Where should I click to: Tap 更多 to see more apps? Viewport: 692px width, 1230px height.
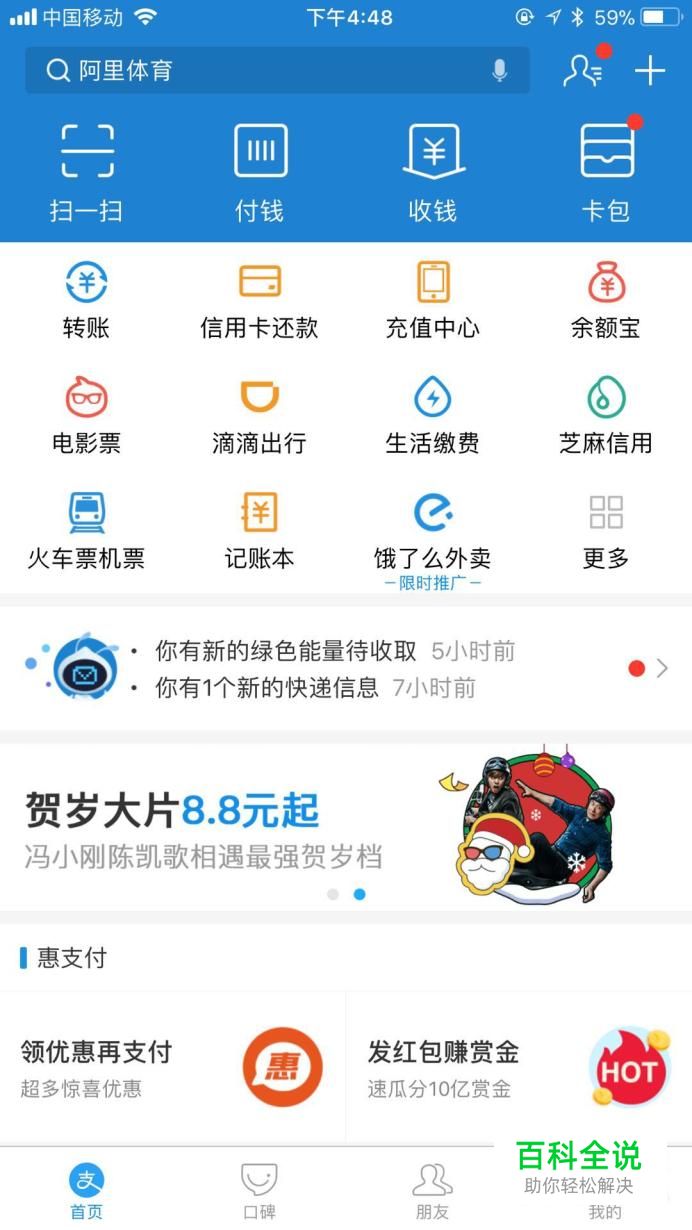(x=606, y=531)
